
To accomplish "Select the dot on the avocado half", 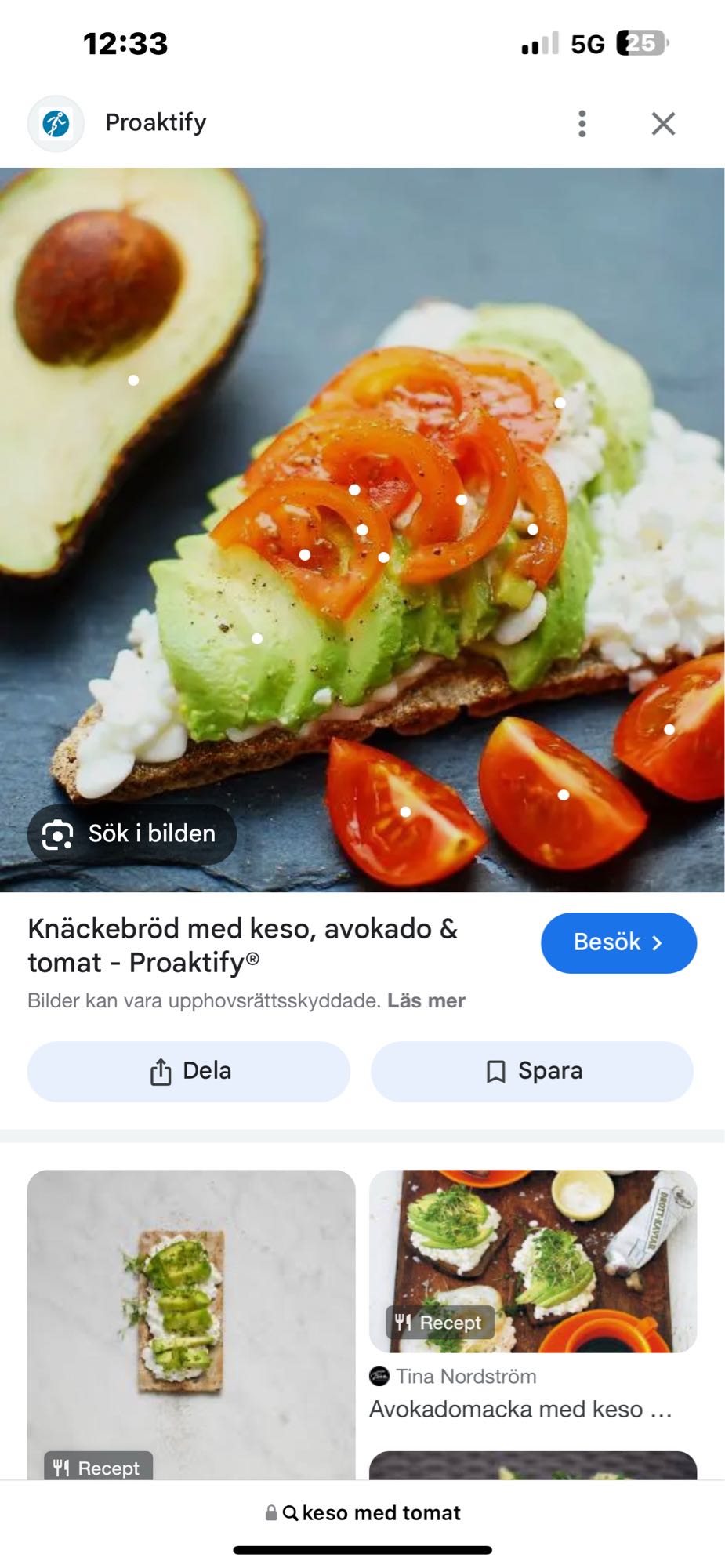I will pyautogui.click(x=132, y=379).
